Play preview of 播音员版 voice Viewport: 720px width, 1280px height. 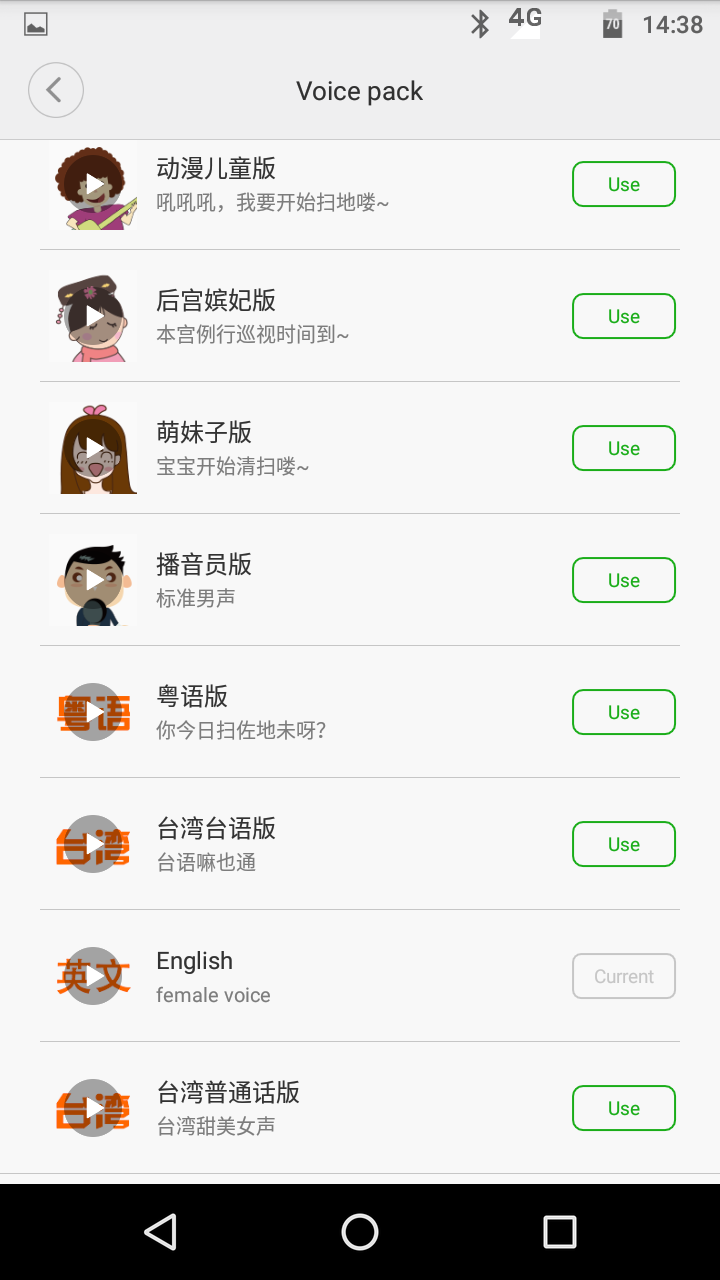[93, 580]
